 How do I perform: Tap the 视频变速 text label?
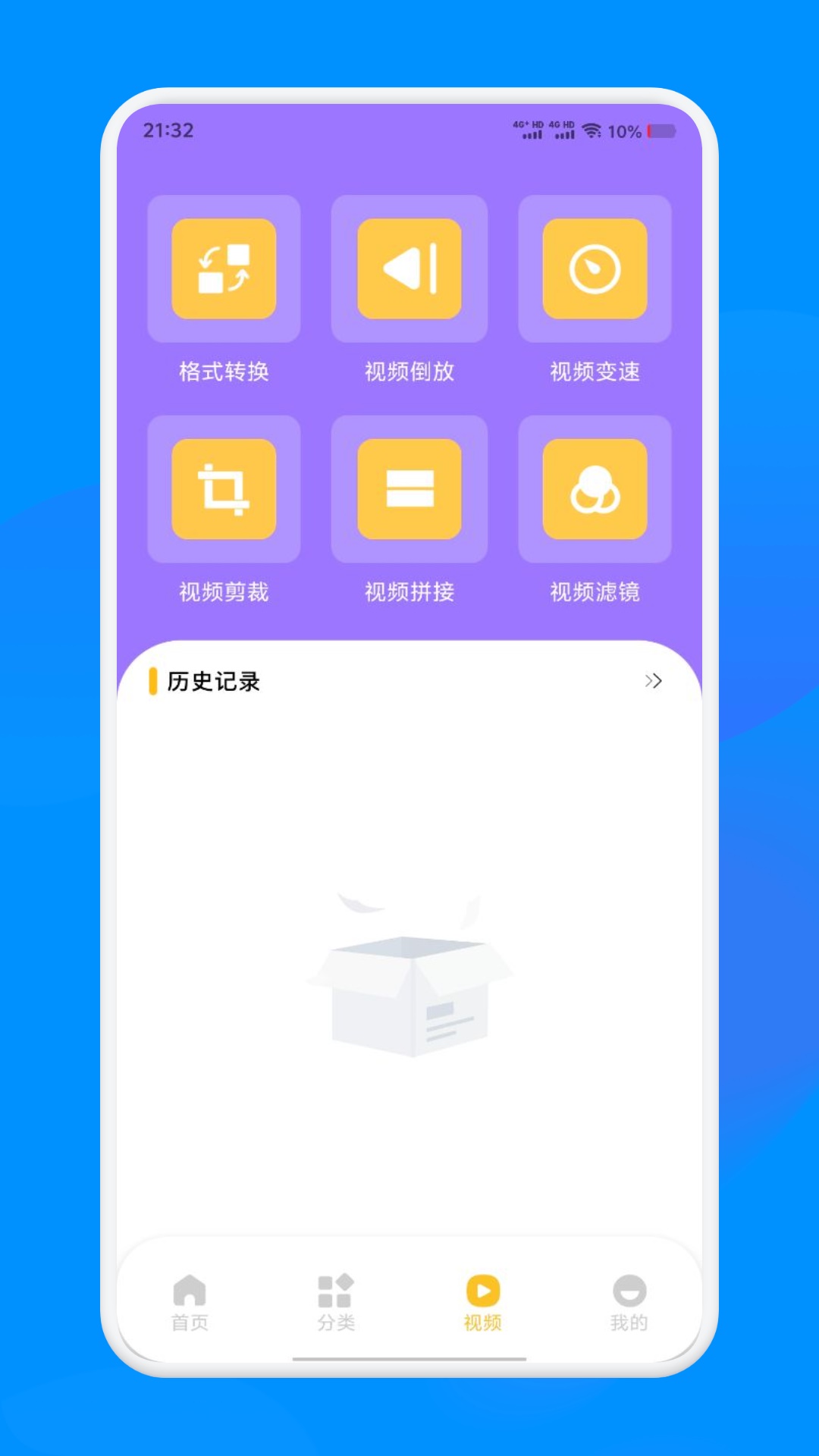tap(595, 372)
